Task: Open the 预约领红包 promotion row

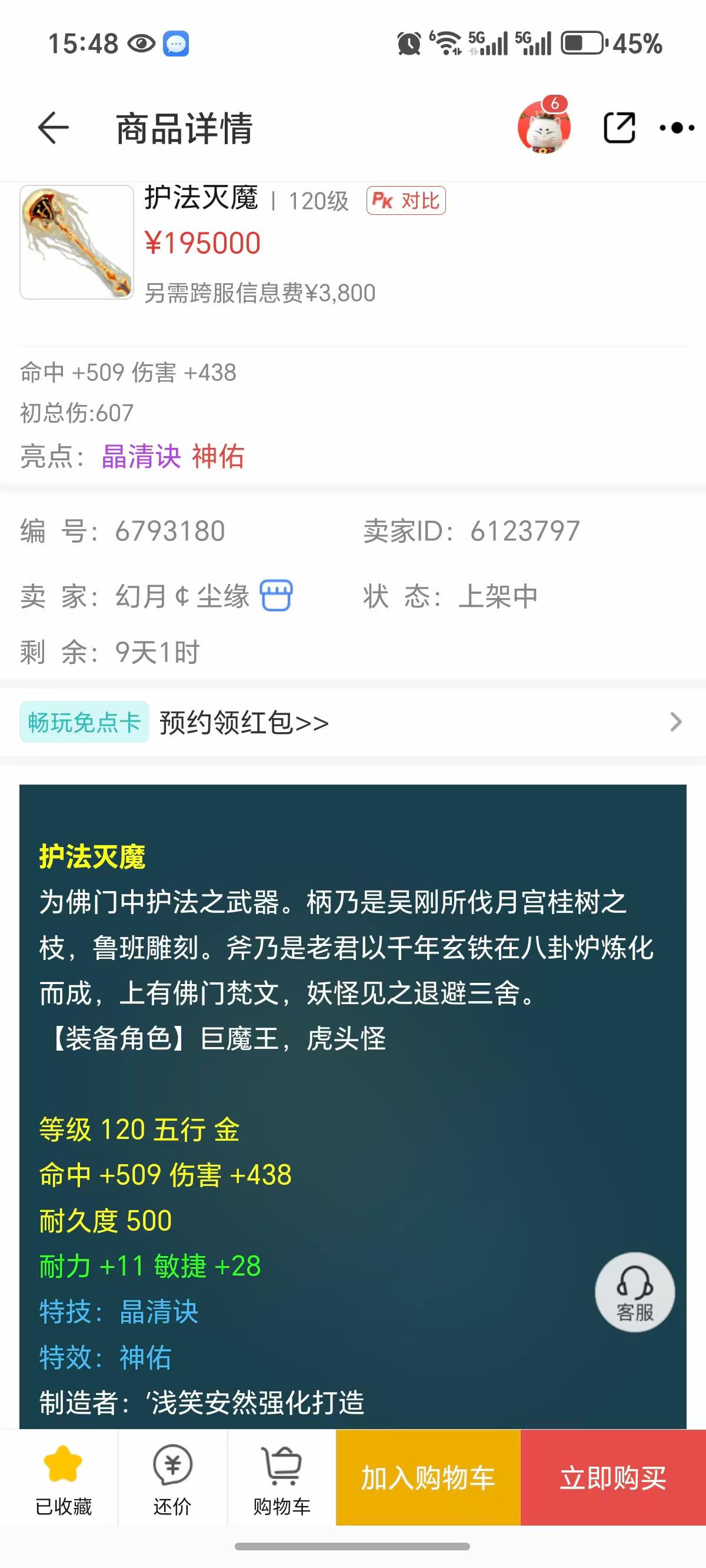Action: point(353,722)
